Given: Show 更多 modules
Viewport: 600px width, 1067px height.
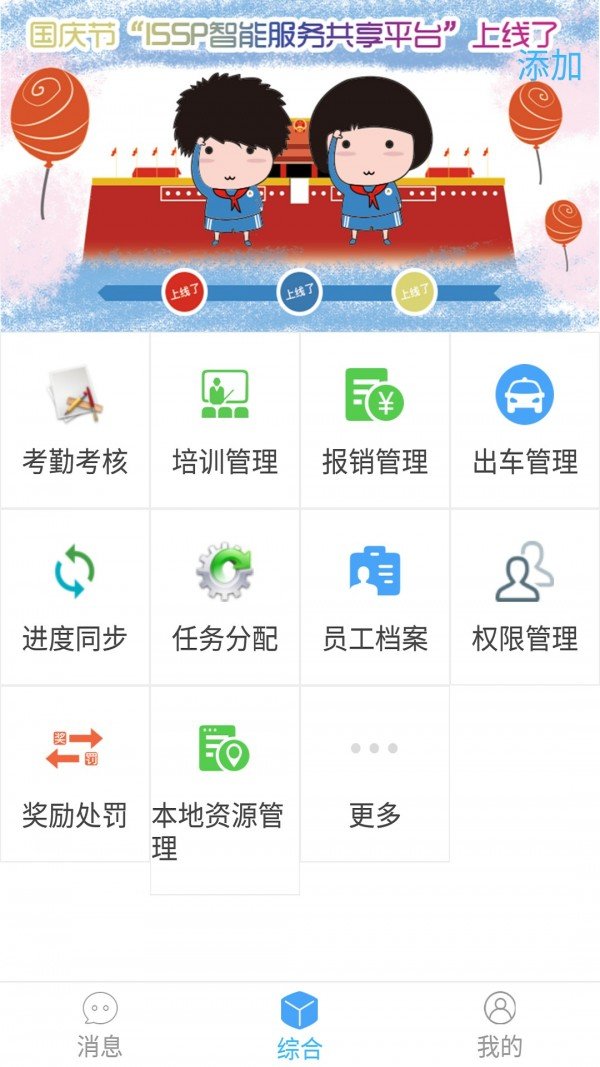Looking at the screenshot, I should (x=375, y=773).
